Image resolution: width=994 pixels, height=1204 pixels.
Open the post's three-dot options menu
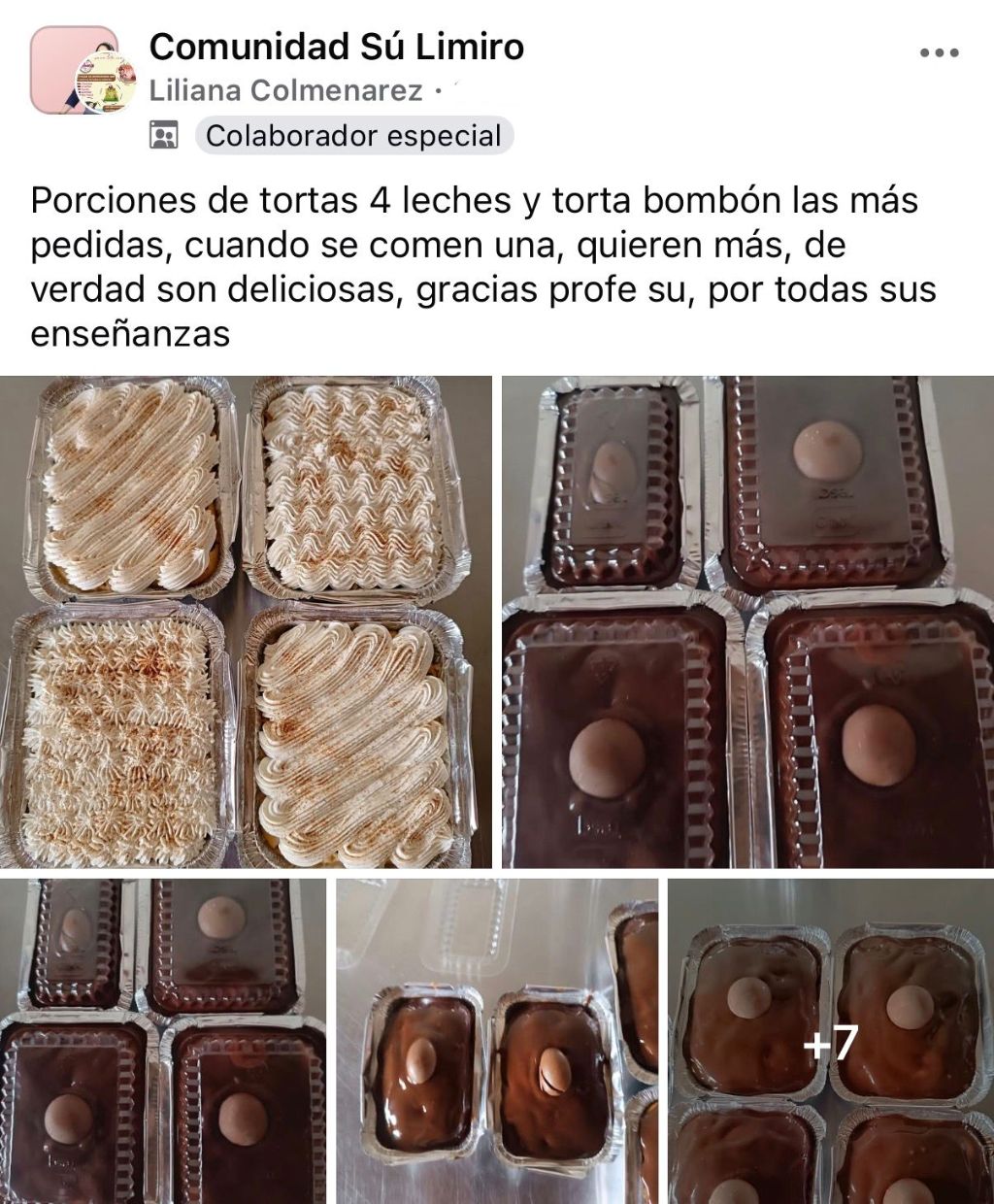[x=939, y=53]
